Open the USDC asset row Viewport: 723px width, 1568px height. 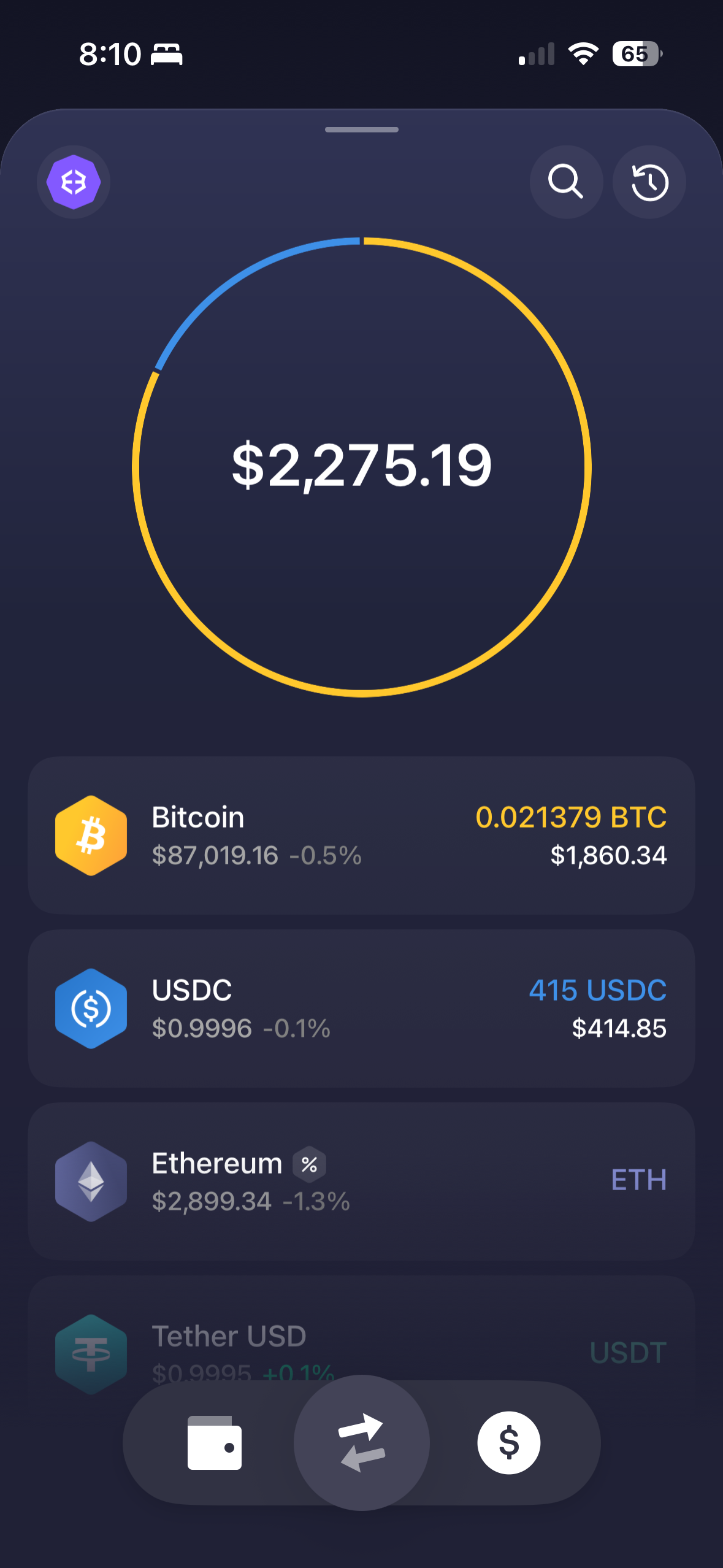point(361,1008)
